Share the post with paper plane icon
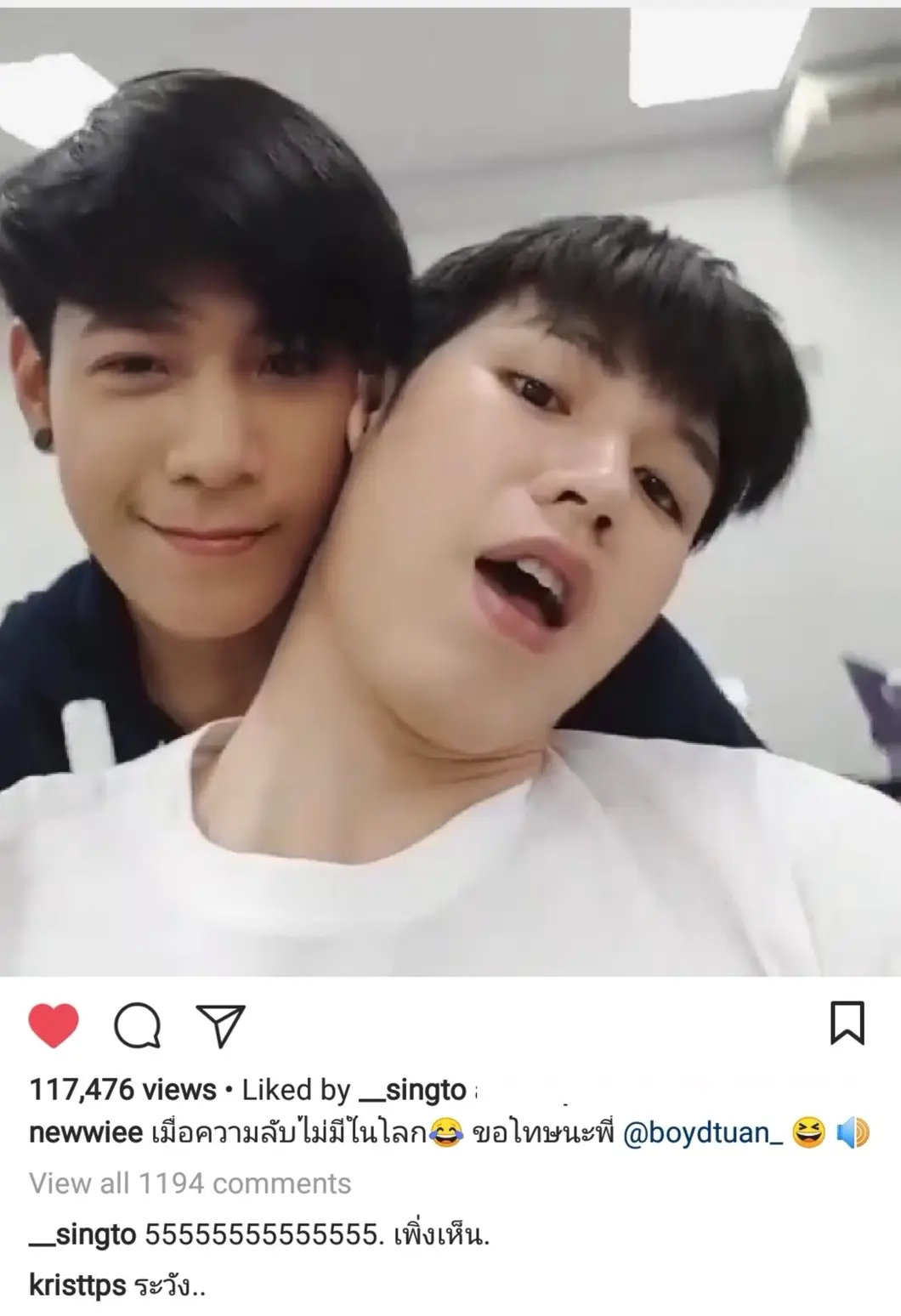The image size is (901, 1316). pyautogui.click(x=220, y=1025)
